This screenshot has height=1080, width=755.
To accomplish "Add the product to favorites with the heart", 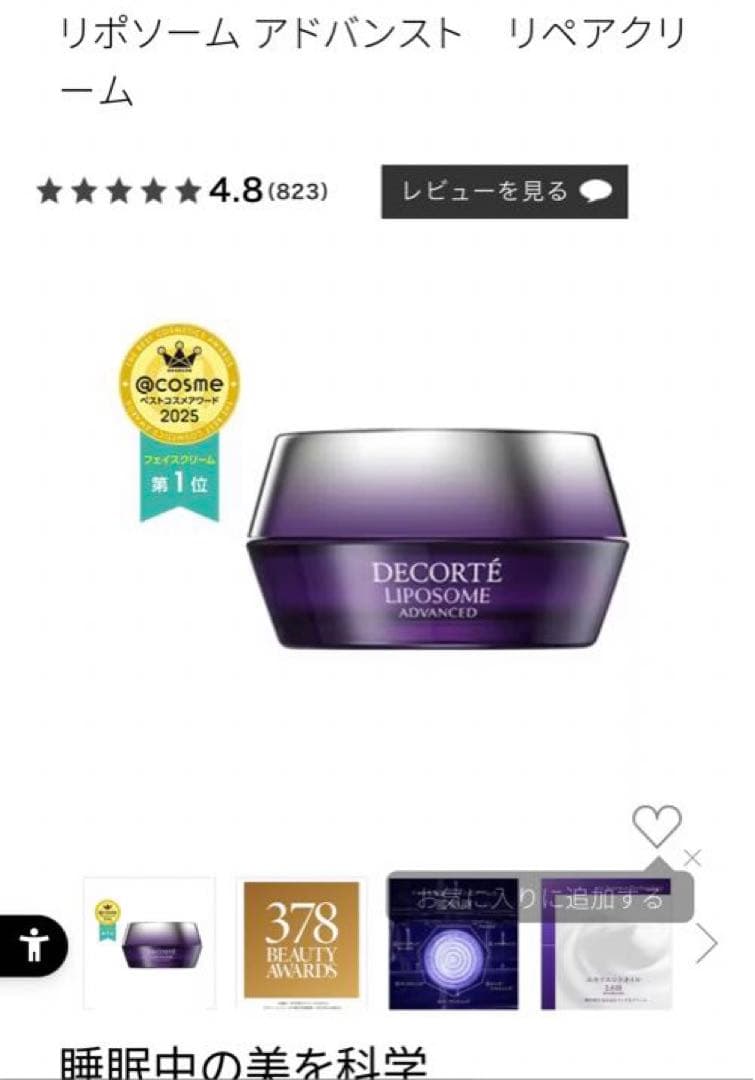I will (x=657, y=827).
